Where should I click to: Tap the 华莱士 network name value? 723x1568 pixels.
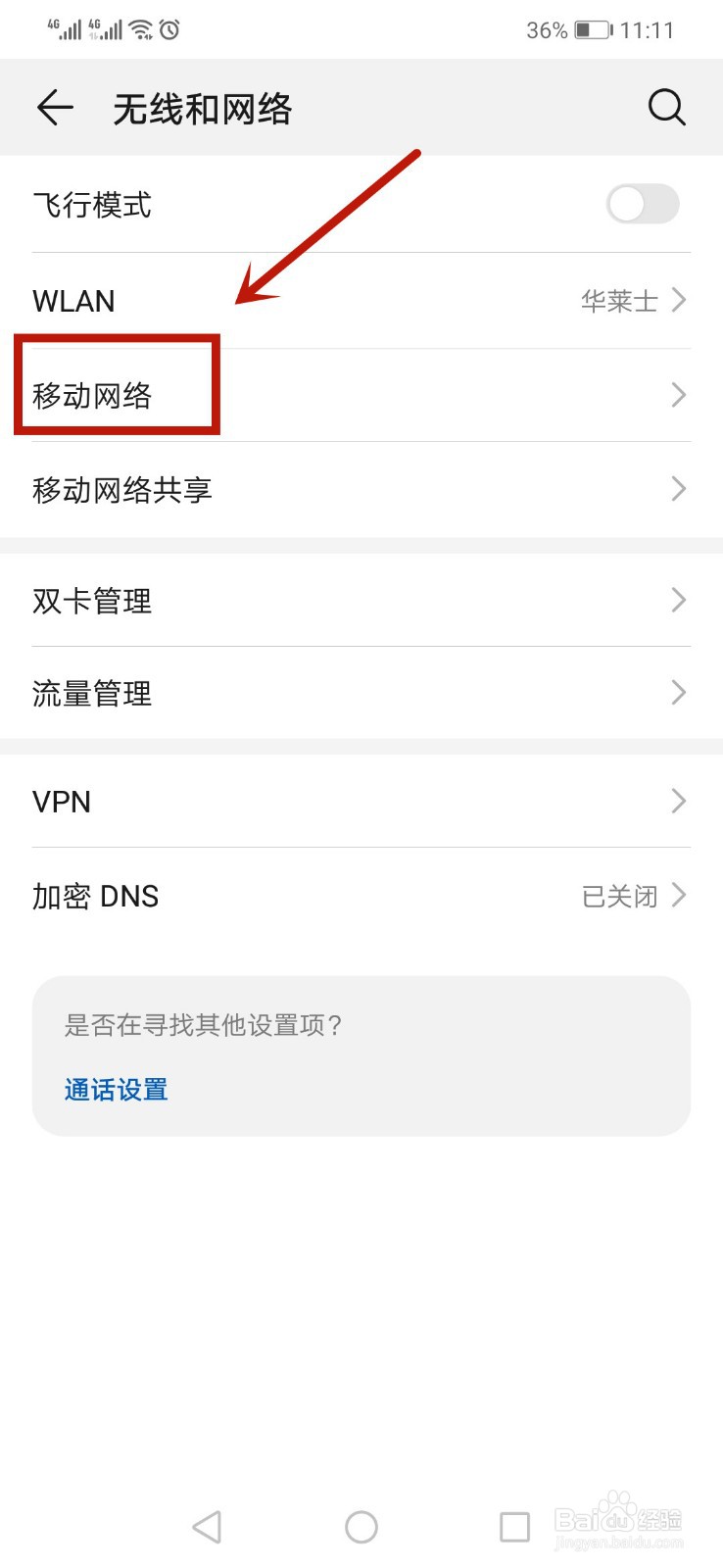click(x=618, y=301)
